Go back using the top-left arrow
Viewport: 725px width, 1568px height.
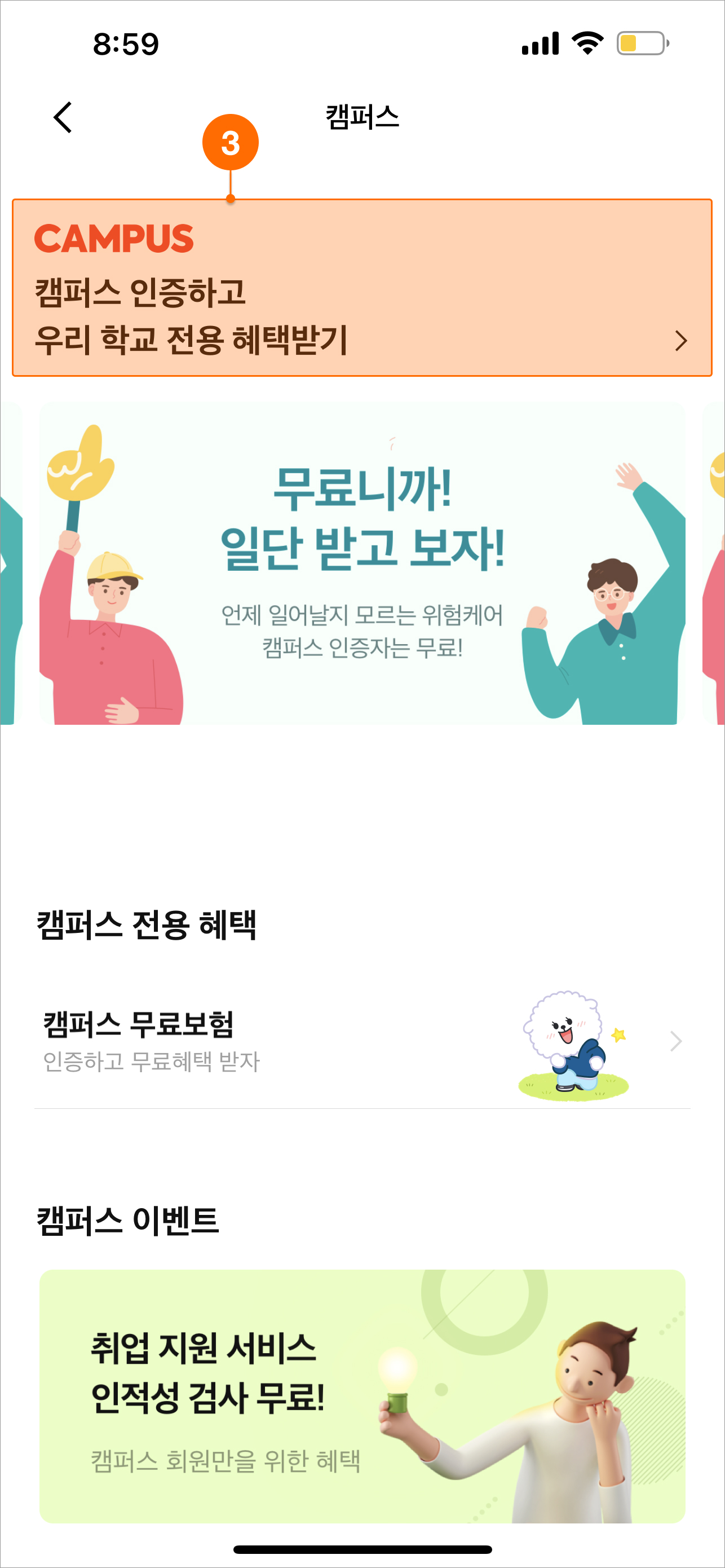63,117
